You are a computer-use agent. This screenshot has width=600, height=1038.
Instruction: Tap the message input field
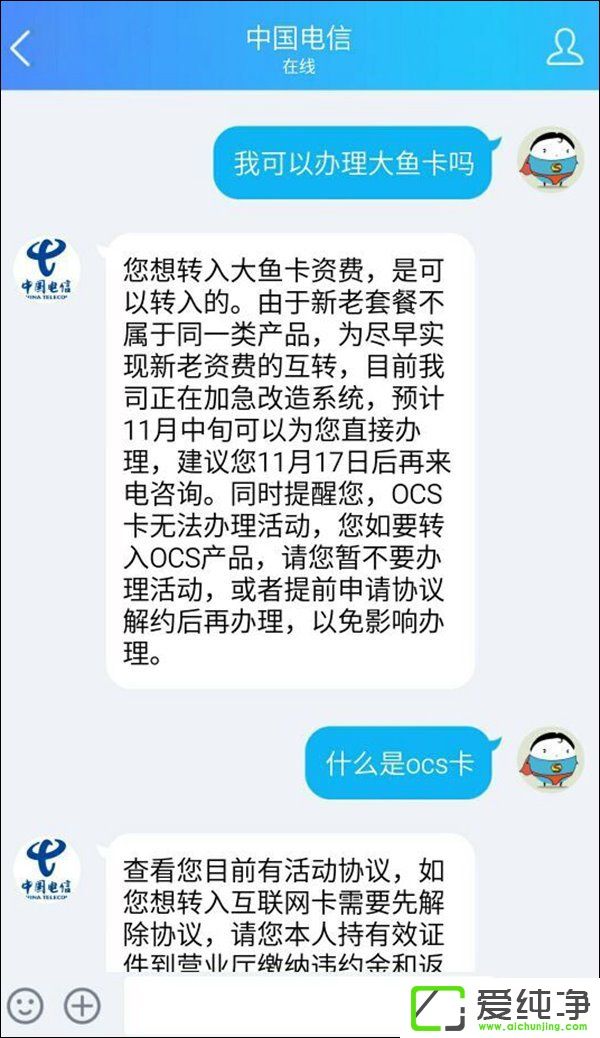click(260, 1005)
